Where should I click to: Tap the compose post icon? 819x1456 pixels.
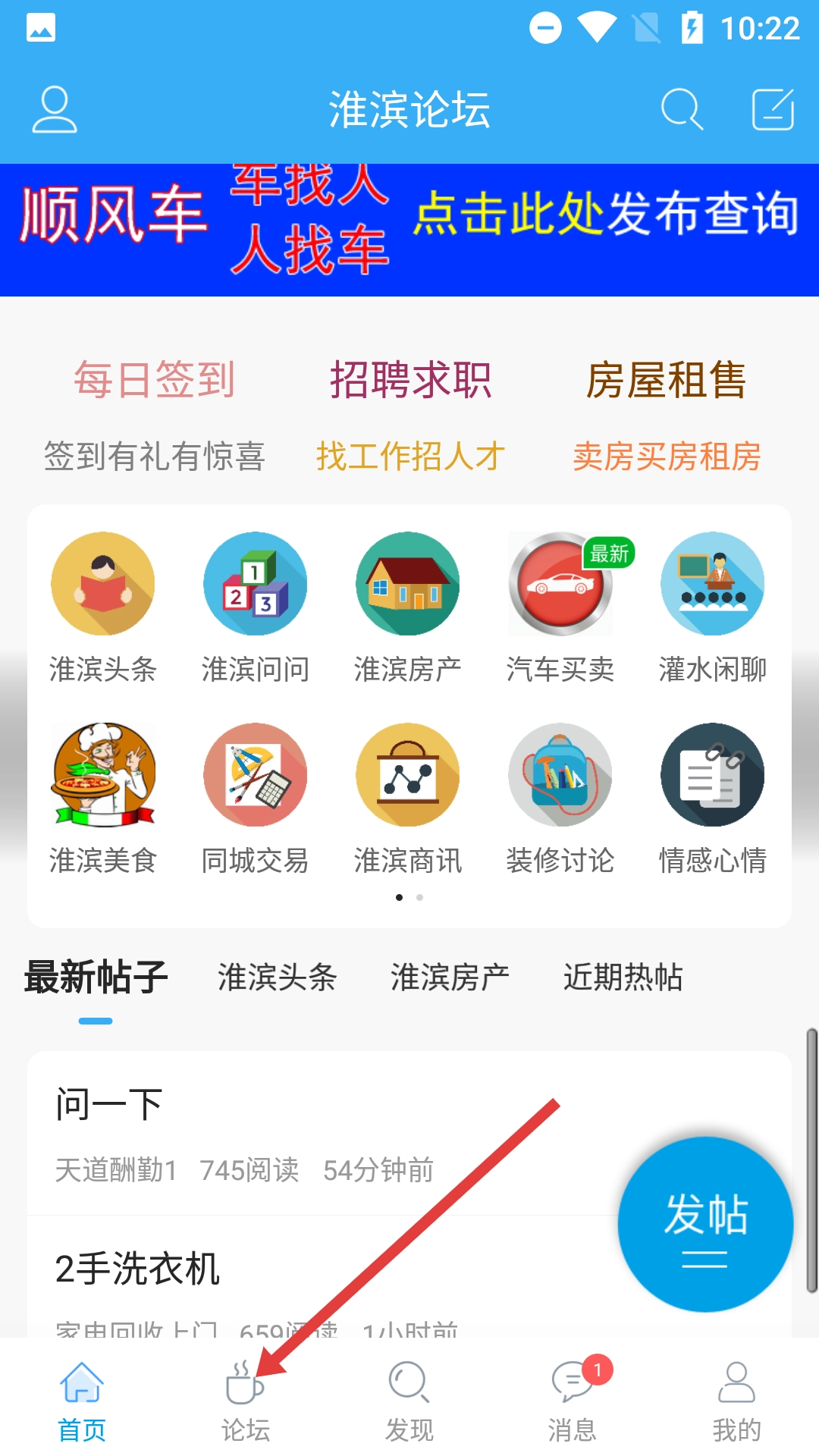pos(773,110)
